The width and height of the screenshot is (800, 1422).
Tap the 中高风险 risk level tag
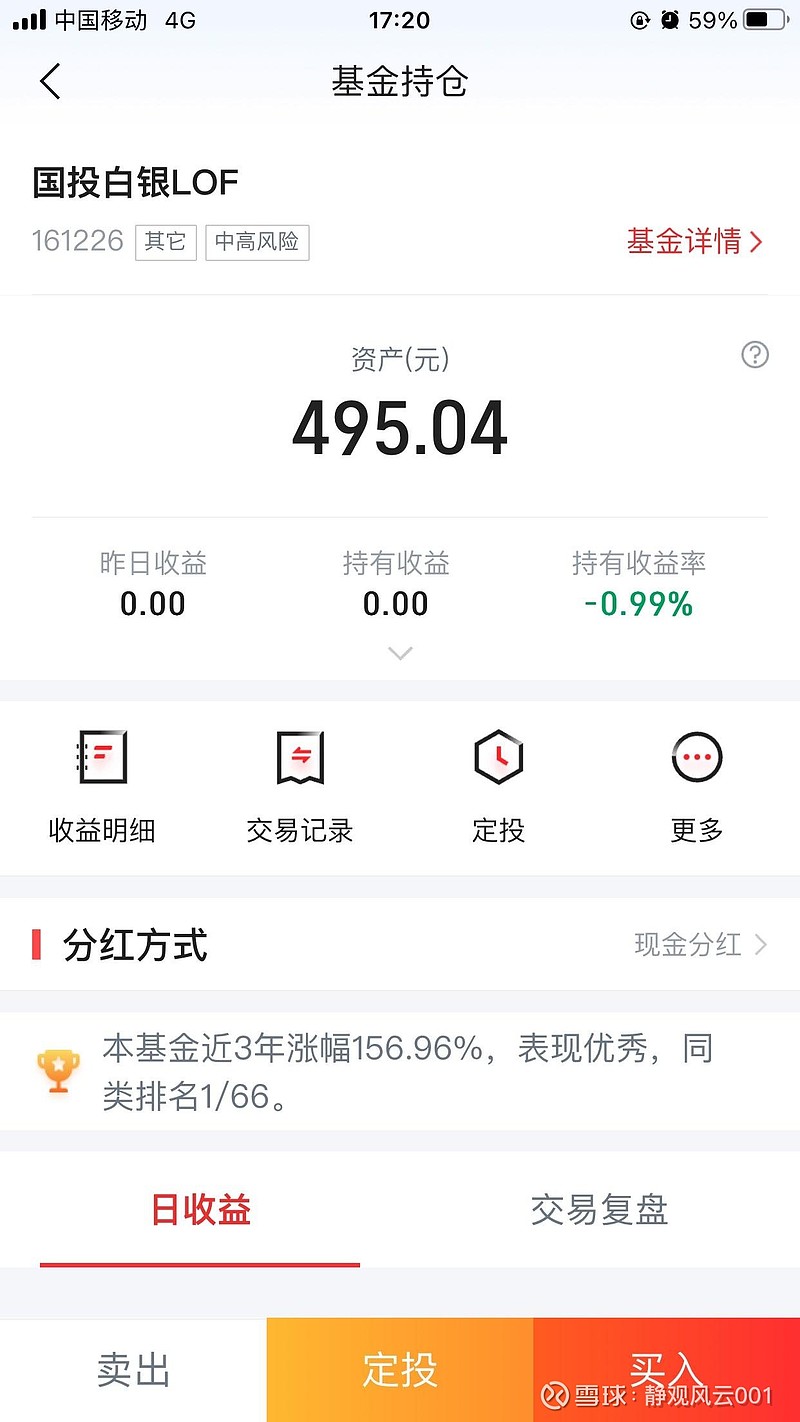click(257, 242)
